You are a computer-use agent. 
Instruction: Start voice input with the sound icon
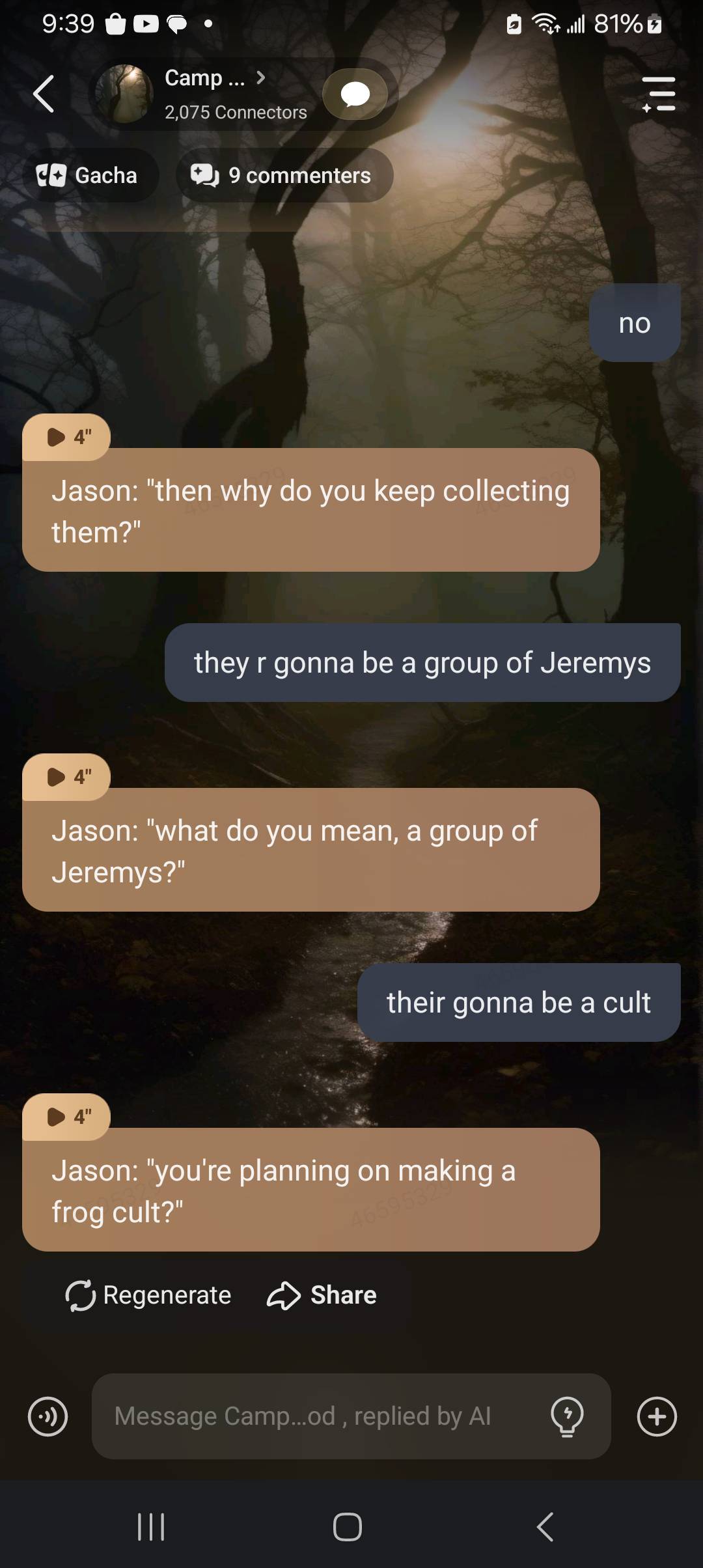click(x=48, y=1416)
